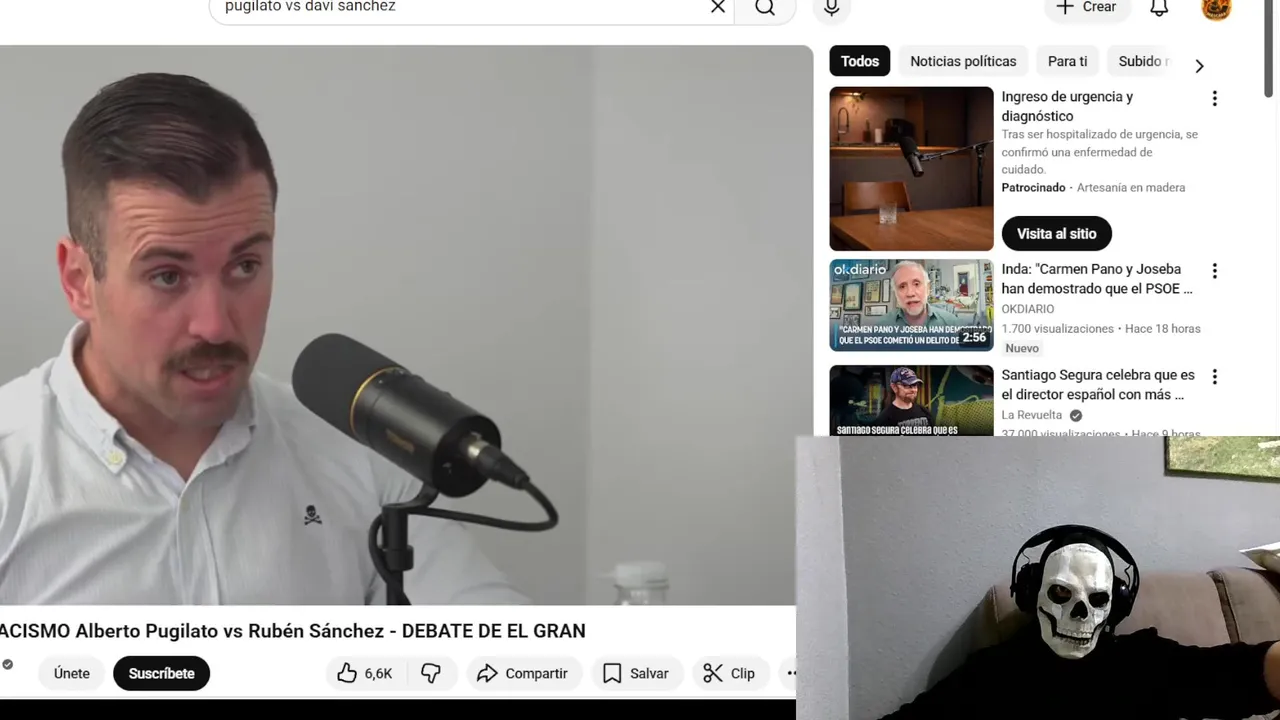Share the video with Compartir
The height and width of the screenshot is (720, 1280).
click(522, 673)
